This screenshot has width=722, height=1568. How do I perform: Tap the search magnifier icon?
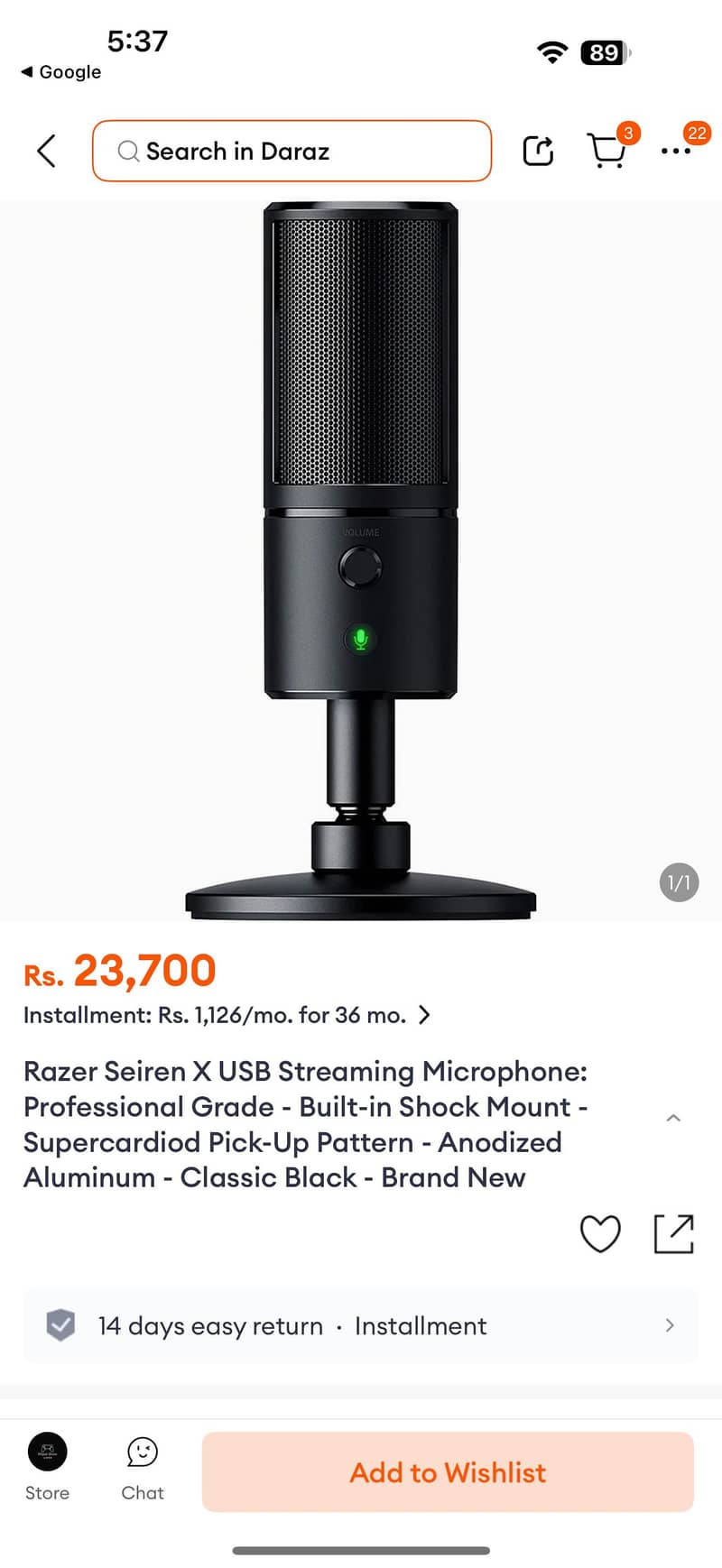pos(127,151)
